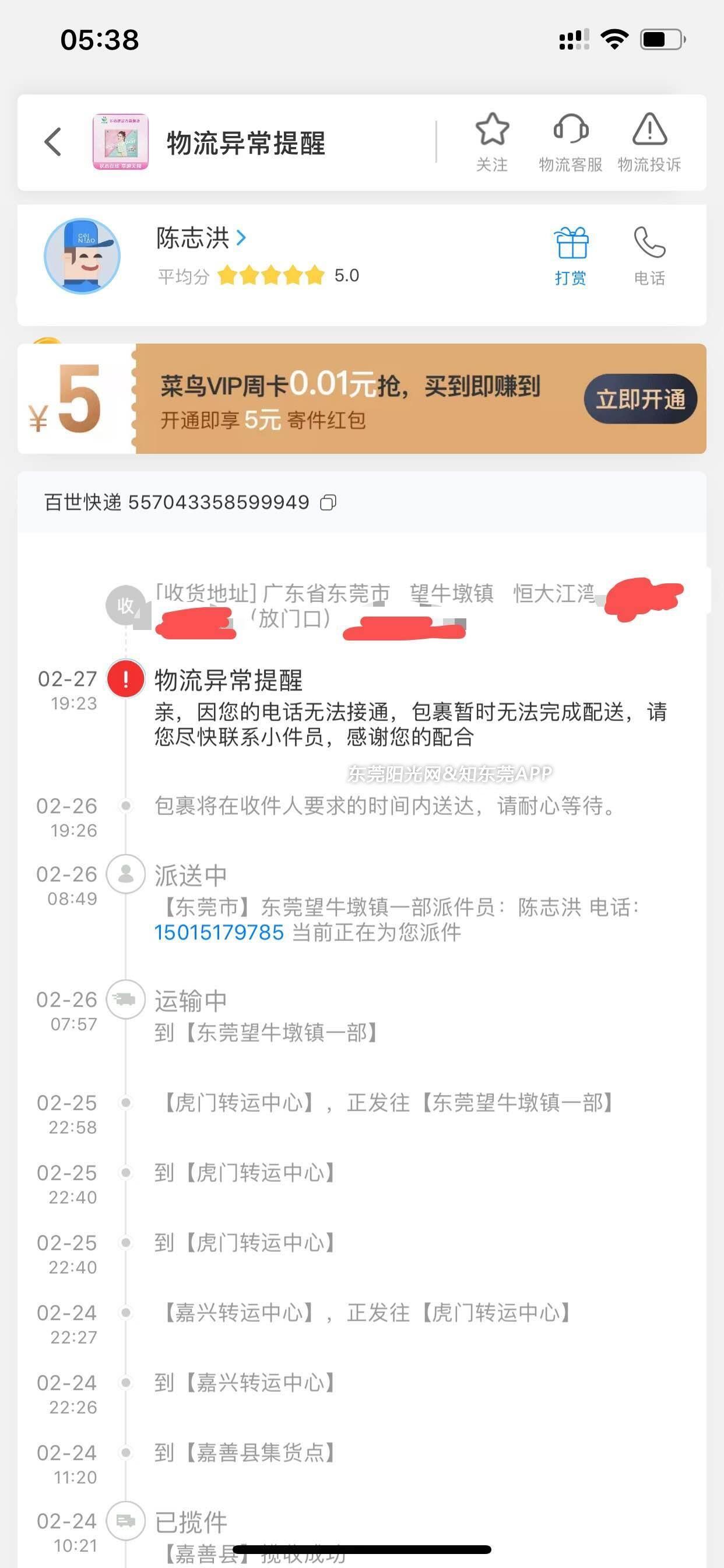Image resolution: width=724 pixels, height=1568 pixels.
Task: Tip the courier via 打赏
Action: pos(571,256)
